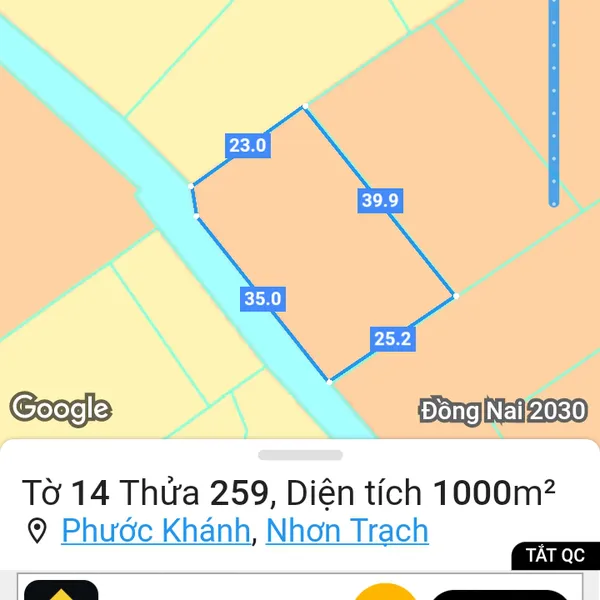This screenshot has width=600, height=600.
Task: Tap the bottom sheet drag handle
Action: tap(300, 455)
